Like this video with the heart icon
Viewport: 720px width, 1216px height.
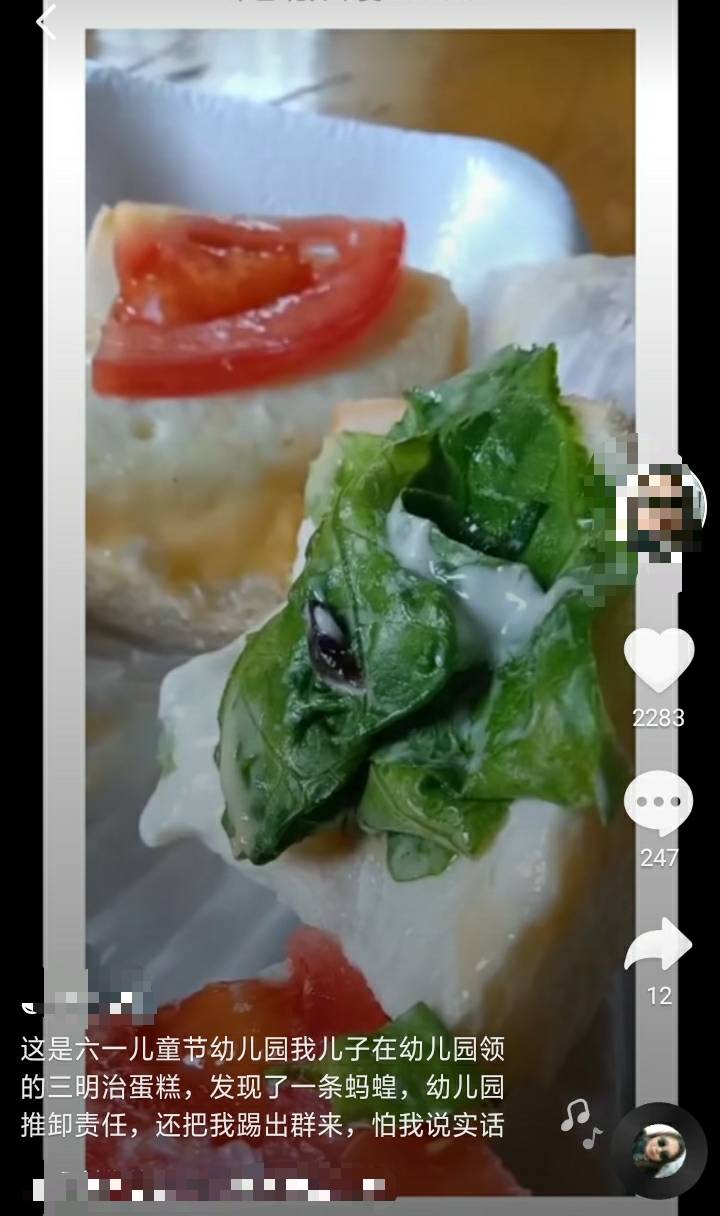[658, 660]
